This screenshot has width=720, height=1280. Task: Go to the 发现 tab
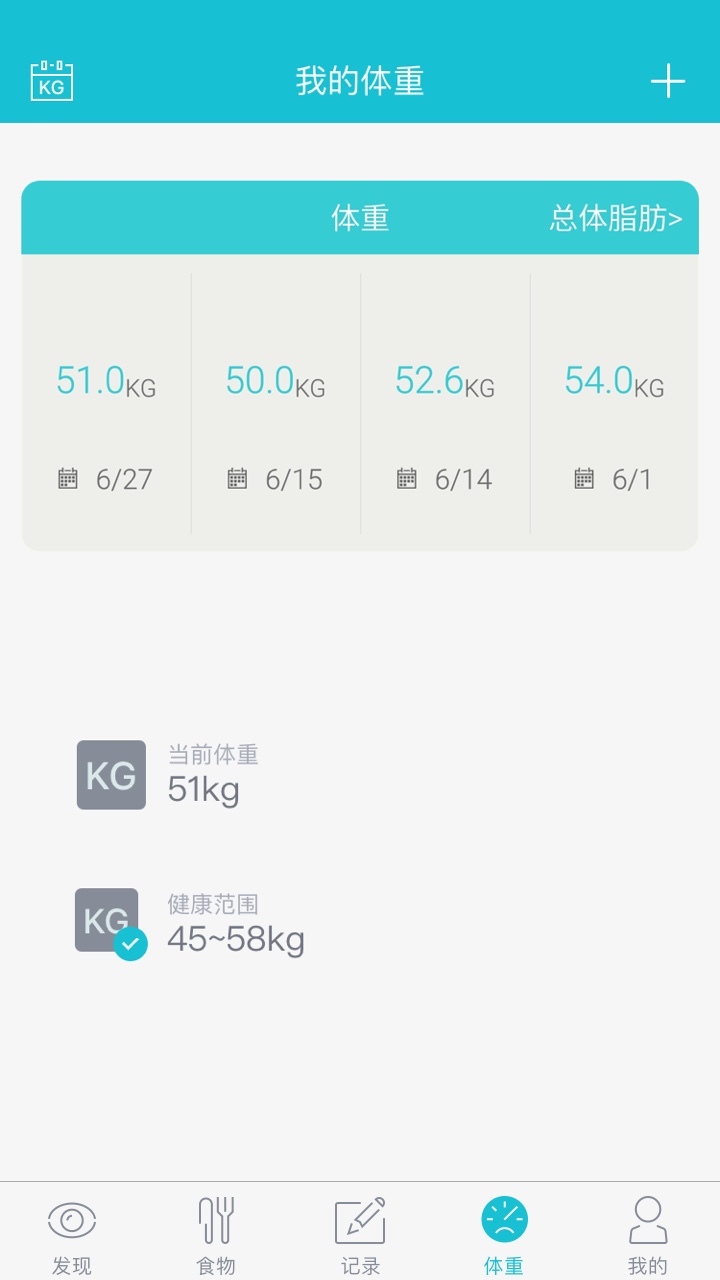click(72, 1235)
